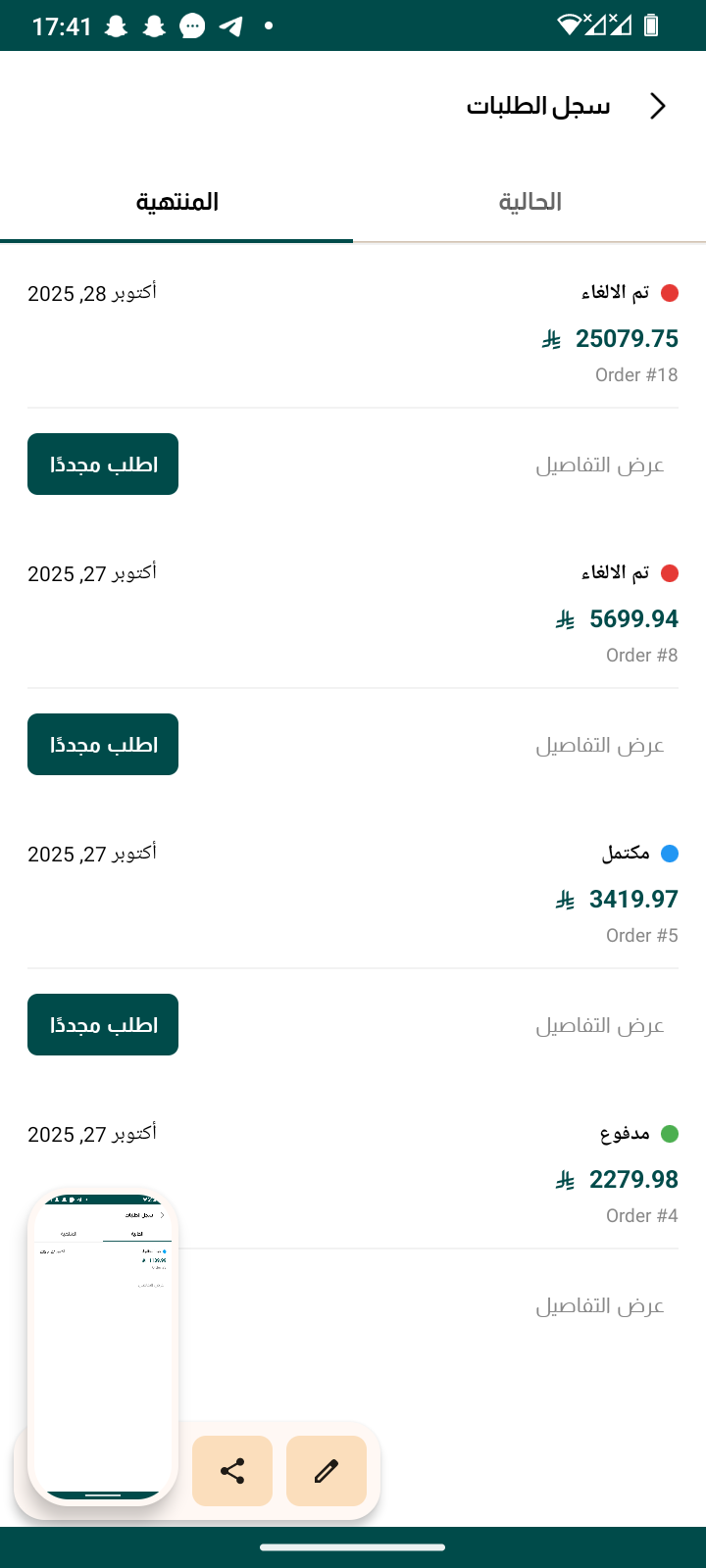Reorder Order #18 with اطلب مجددًا
Viewport: 706px width, 1568px height.
(x=103, y=465)
